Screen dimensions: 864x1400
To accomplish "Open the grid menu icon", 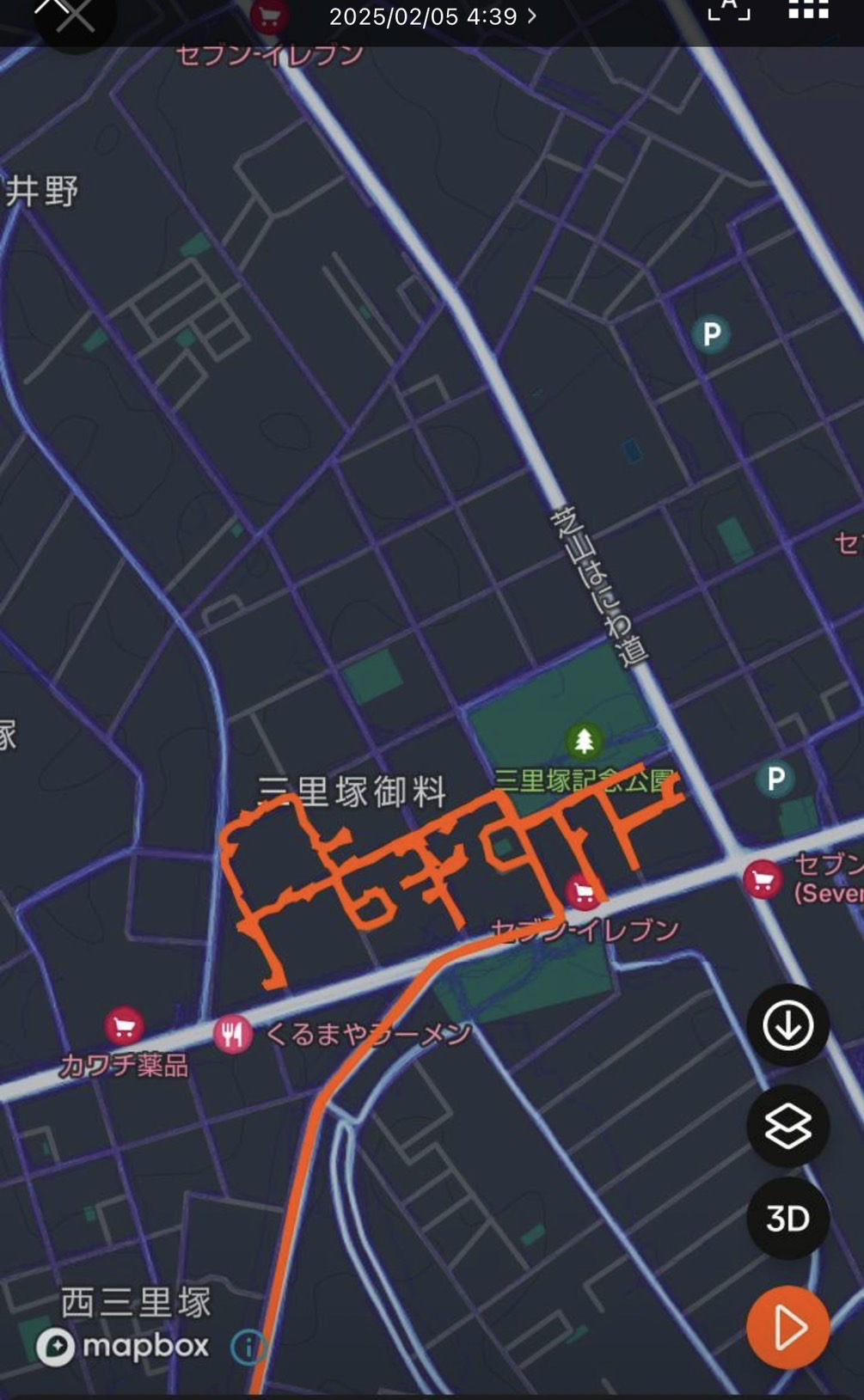I will pyautogui.click(x=808, y=9).
